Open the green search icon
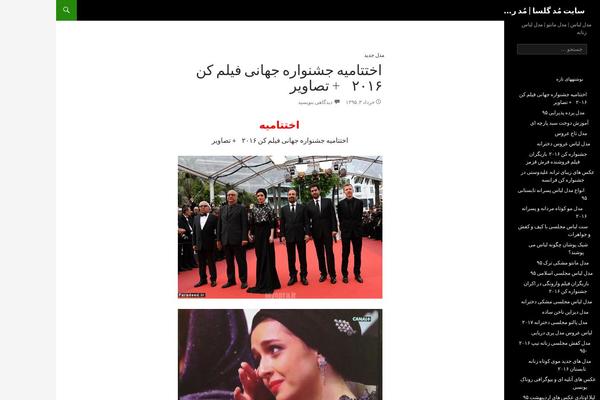Screen dimensions: 600x400 coord(66,10)
